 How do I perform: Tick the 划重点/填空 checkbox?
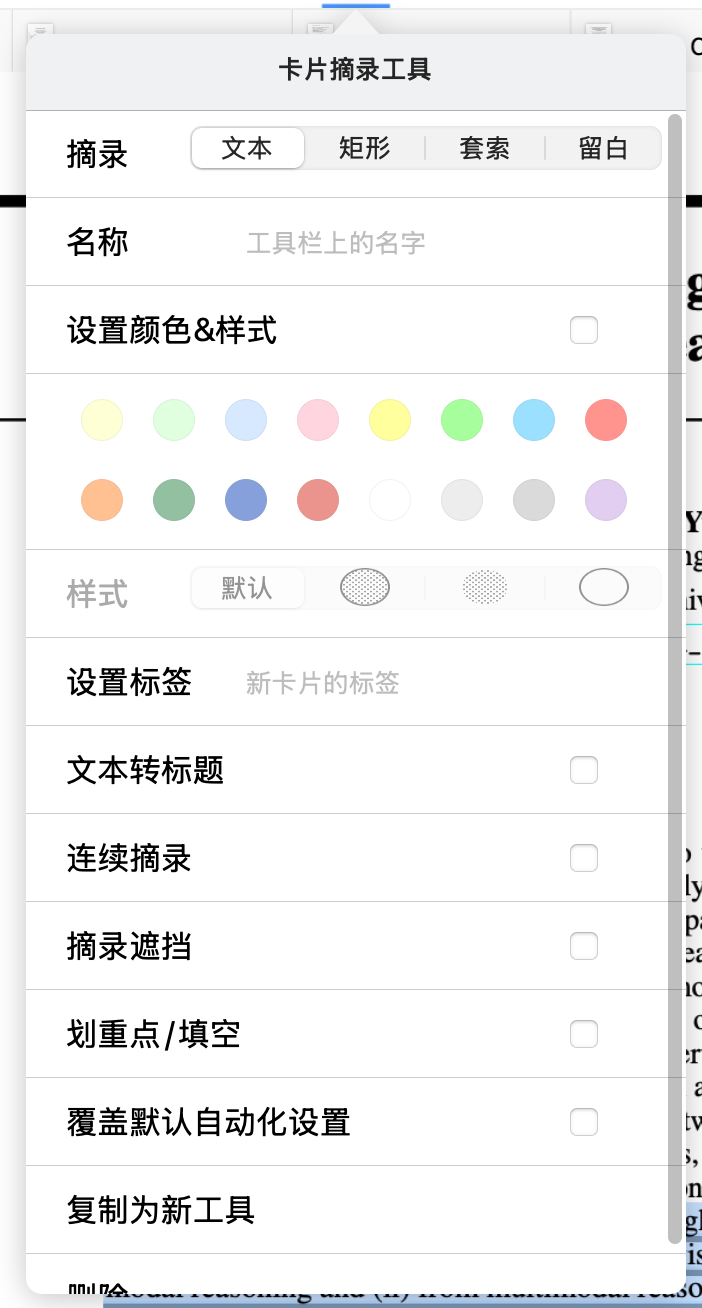coord(584,1034)
